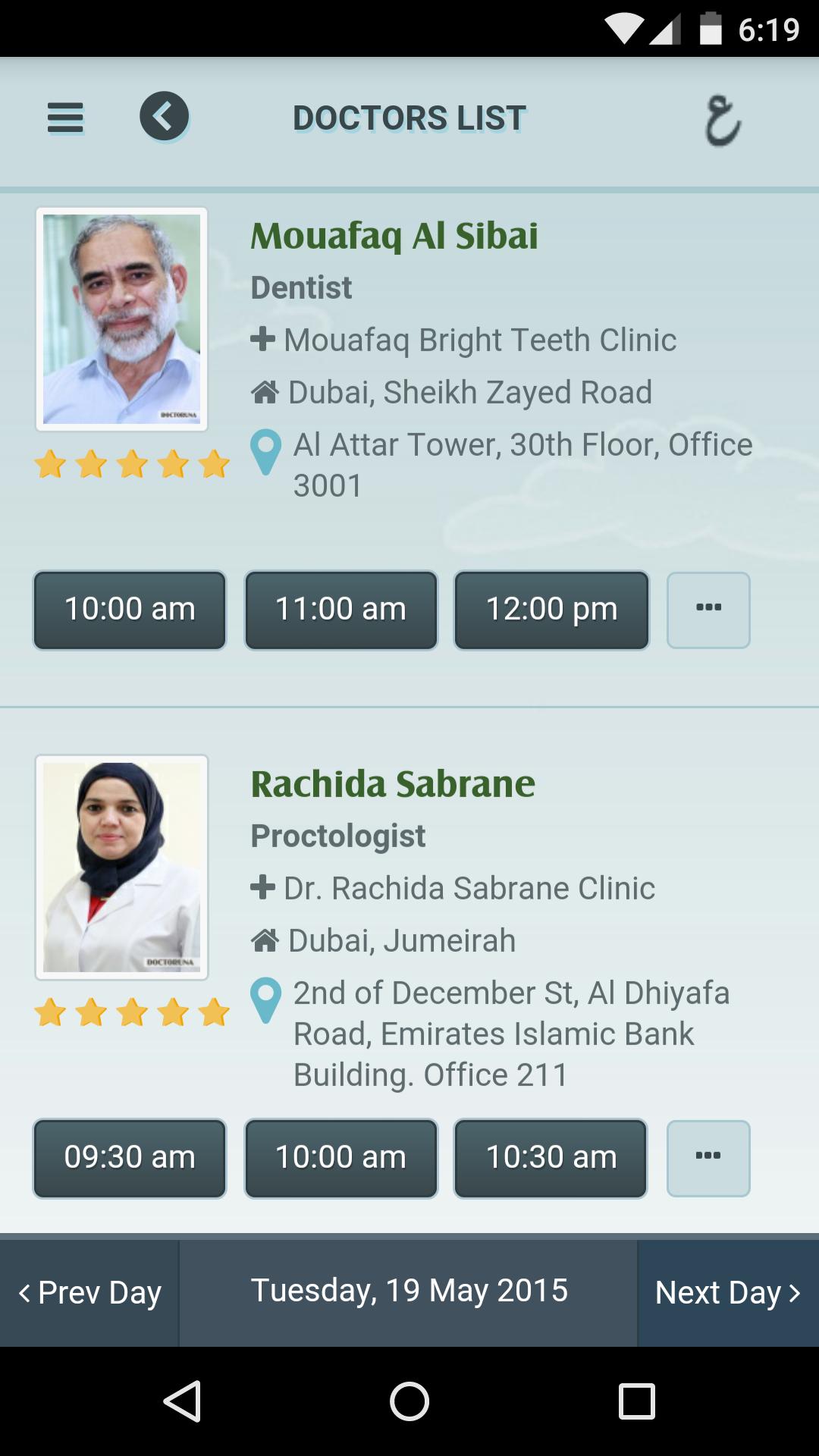Open Rachida Sabrane's profile
Image resolution: width=819 pixels, height=1456 pixels.
tap(393, 784)
